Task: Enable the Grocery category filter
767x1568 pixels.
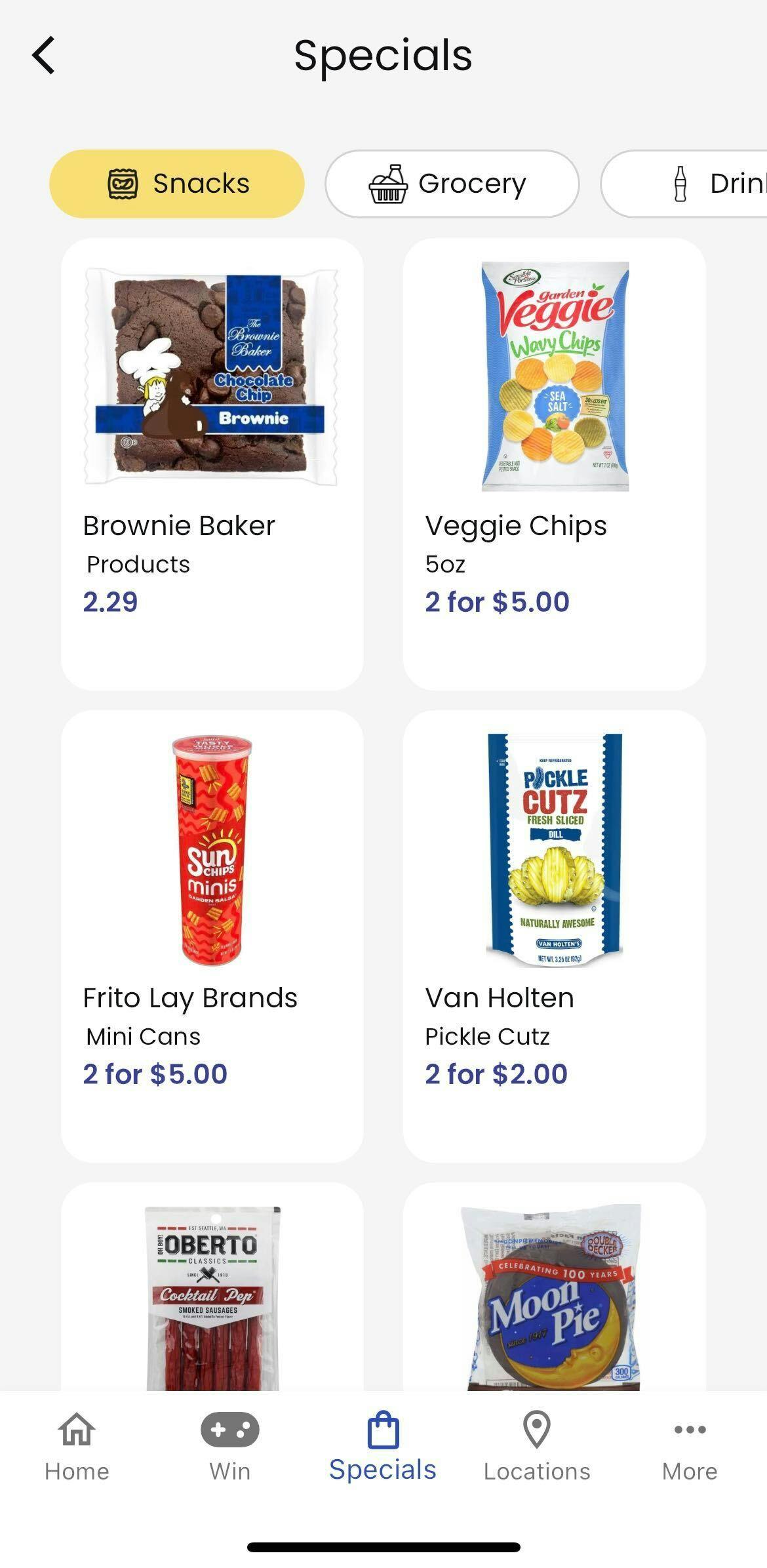Action: click(x=452, y=184)
